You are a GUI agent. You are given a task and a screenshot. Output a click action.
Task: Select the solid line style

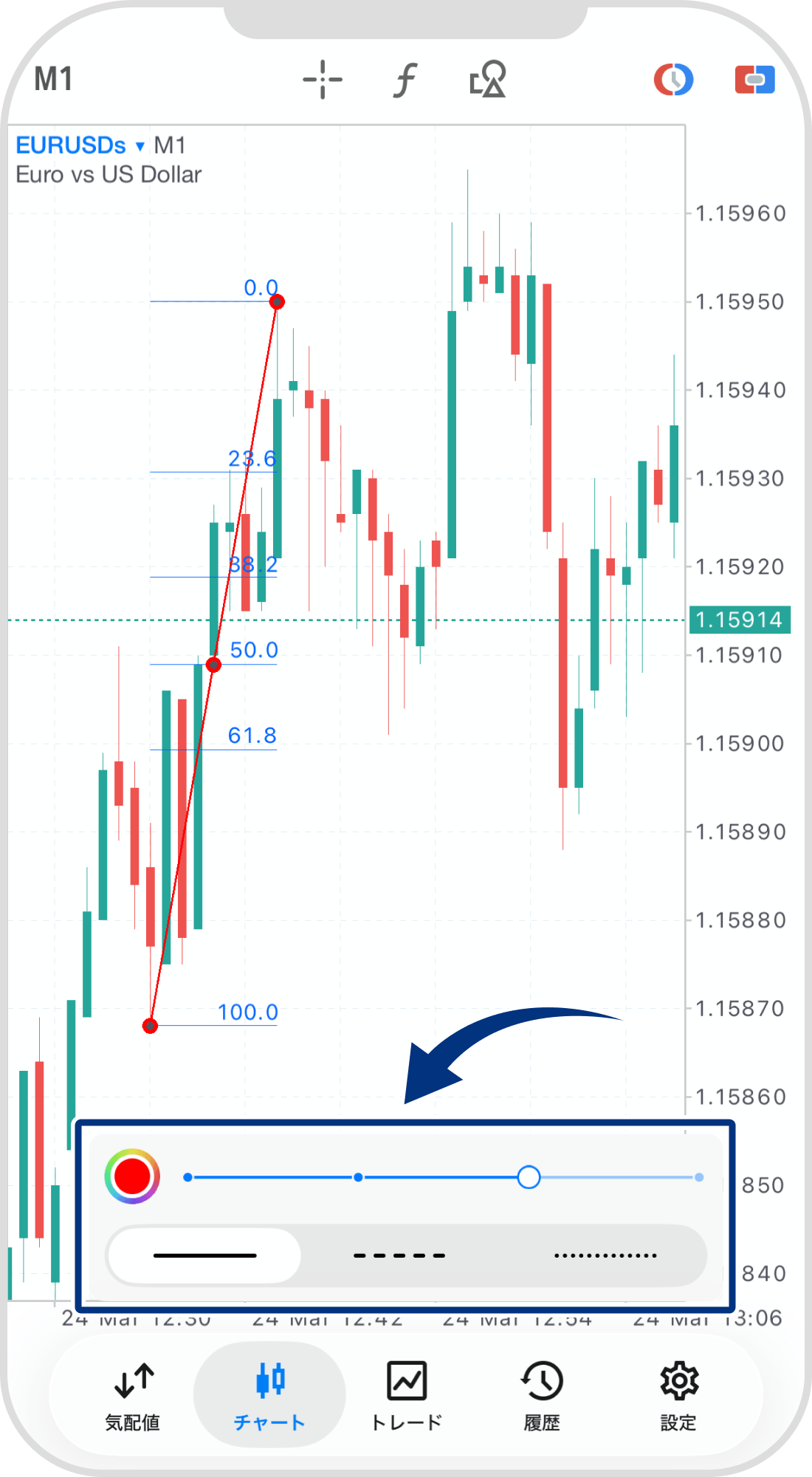pos(204,1255)
